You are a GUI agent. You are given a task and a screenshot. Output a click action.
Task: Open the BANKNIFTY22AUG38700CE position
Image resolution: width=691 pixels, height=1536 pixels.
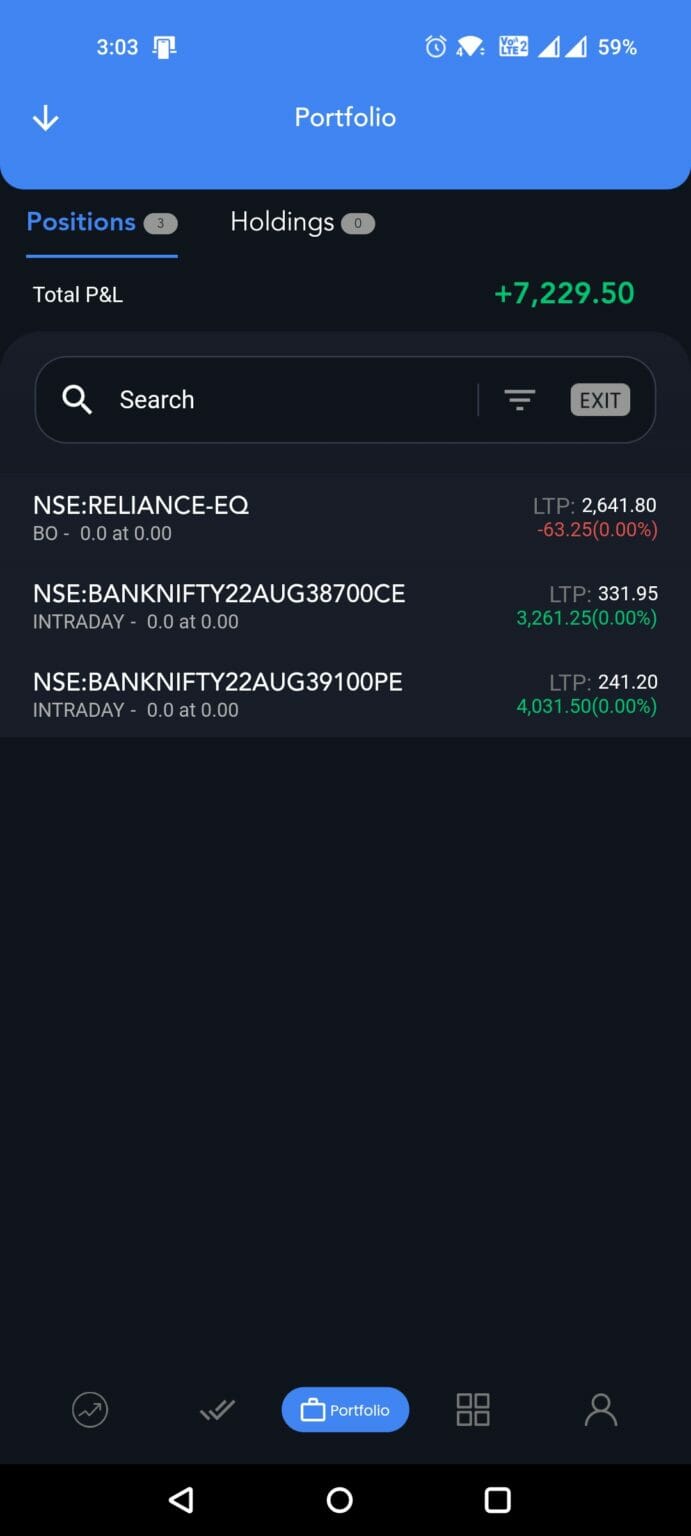tap(345, 606)
